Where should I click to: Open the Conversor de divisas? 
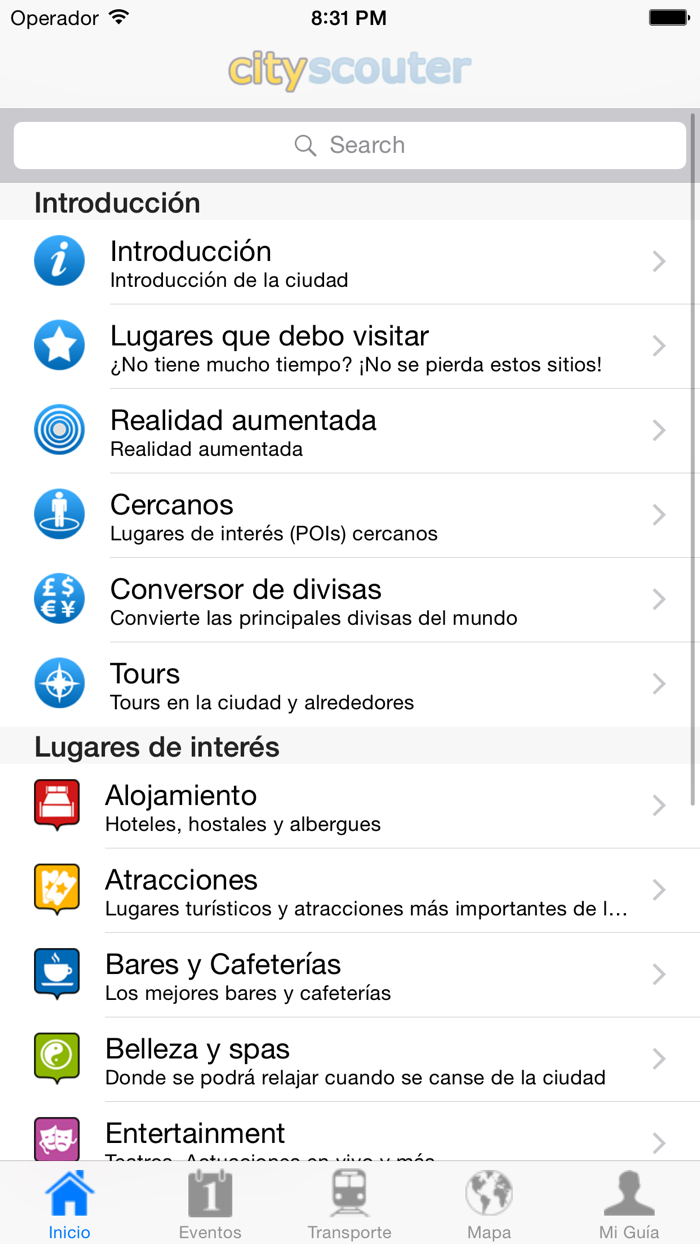click(350, 600)
